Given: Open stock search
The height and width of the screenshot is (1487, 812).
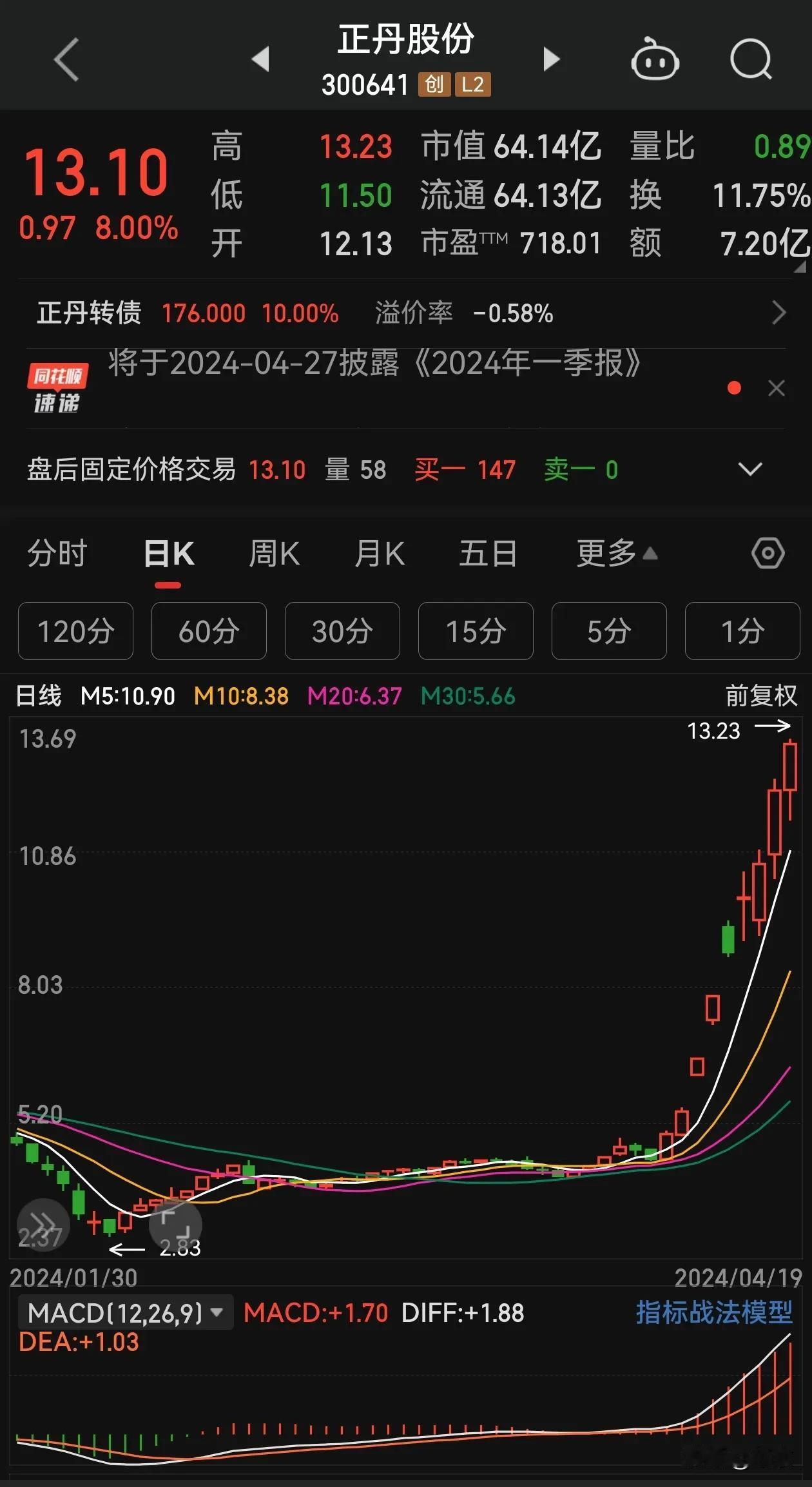Looking at the screenshot, I should pyautogui.click(x=751, y=59).
